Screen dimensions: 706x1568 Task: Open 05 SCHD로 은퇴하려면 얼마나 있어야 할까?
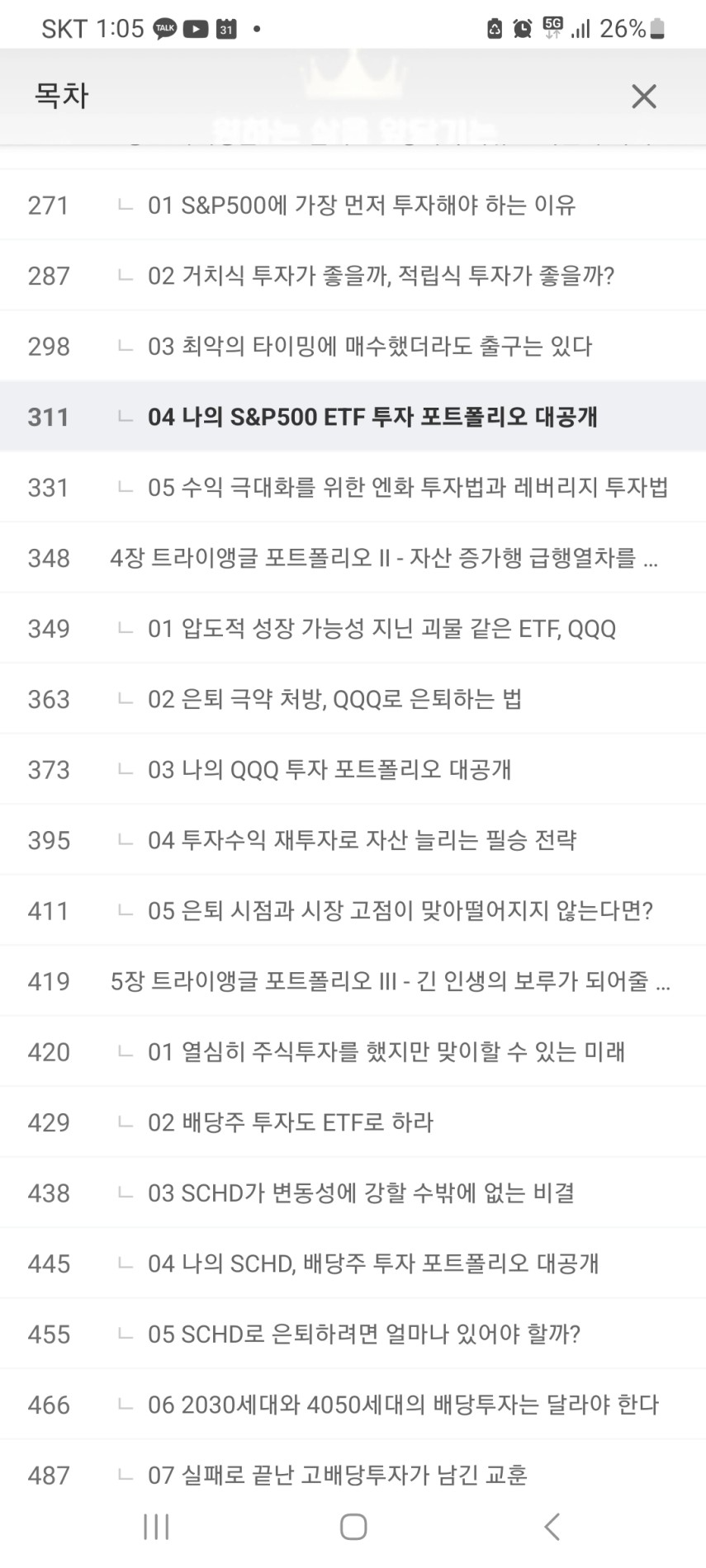coord(353,1334)
